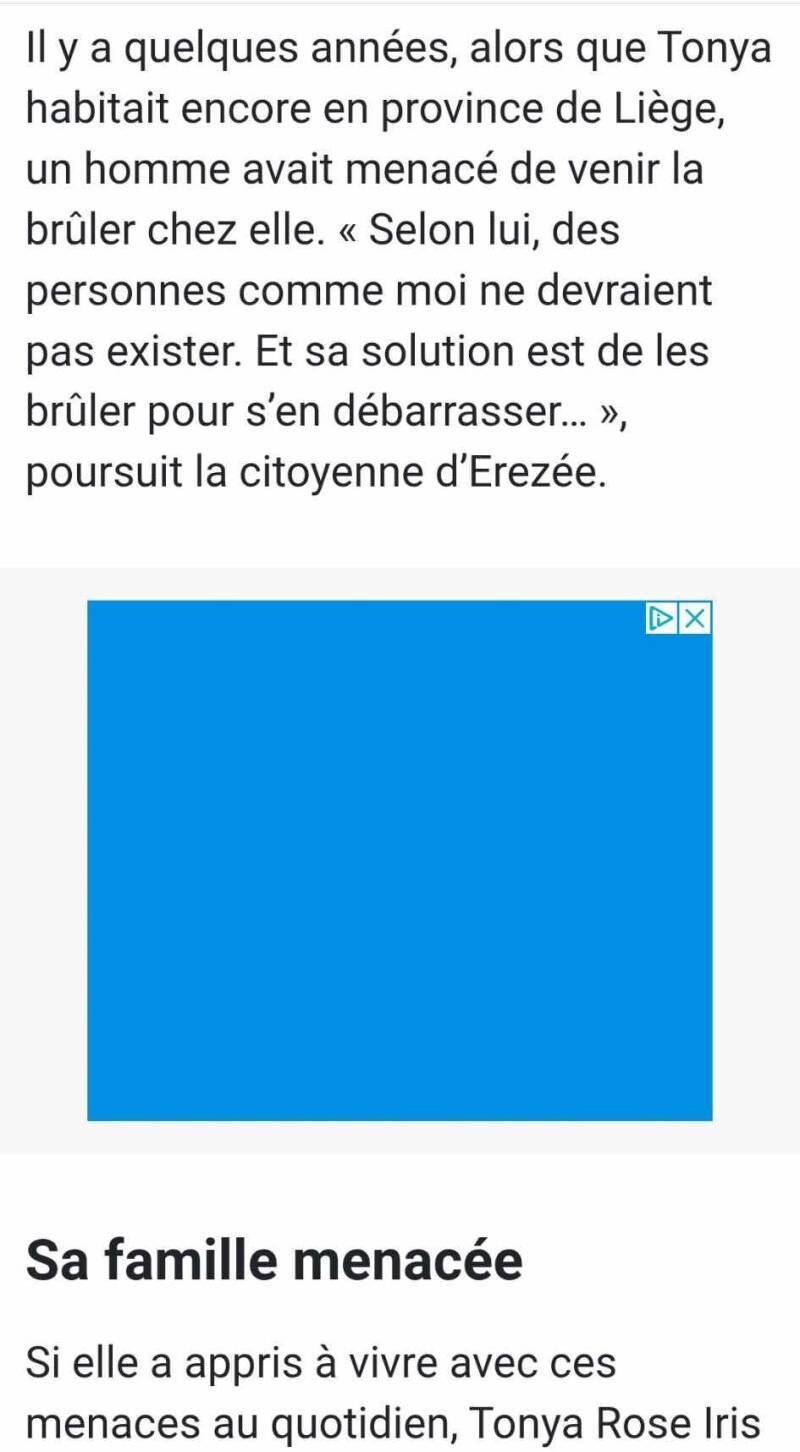The height and width of the screenshot is (1452, 800).
Task: Open the AdChoices info icon
Action: (x=661, y=619)
